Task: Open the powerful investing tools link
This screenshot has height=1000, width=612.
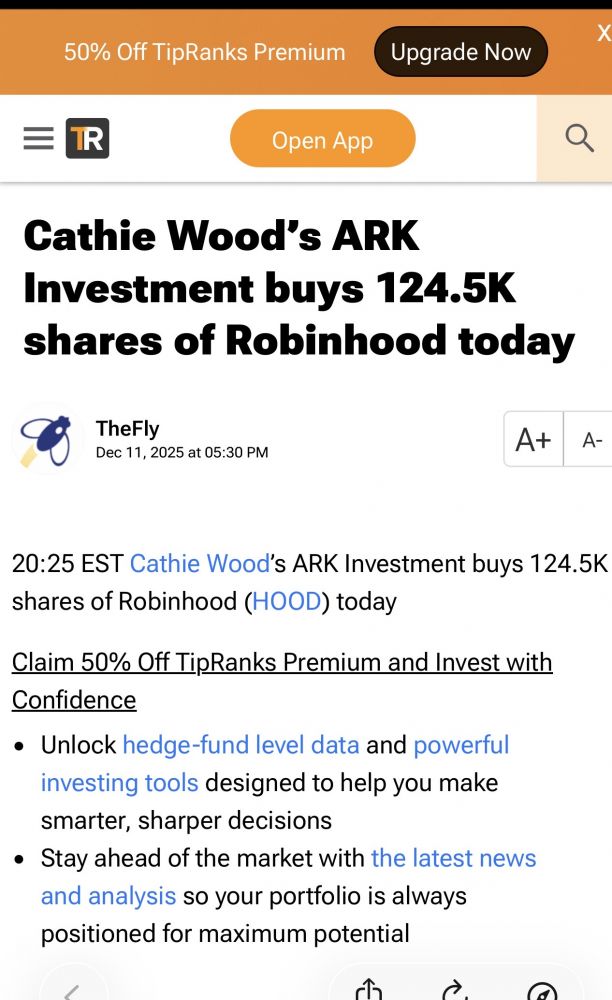Action: click(460, 745)
